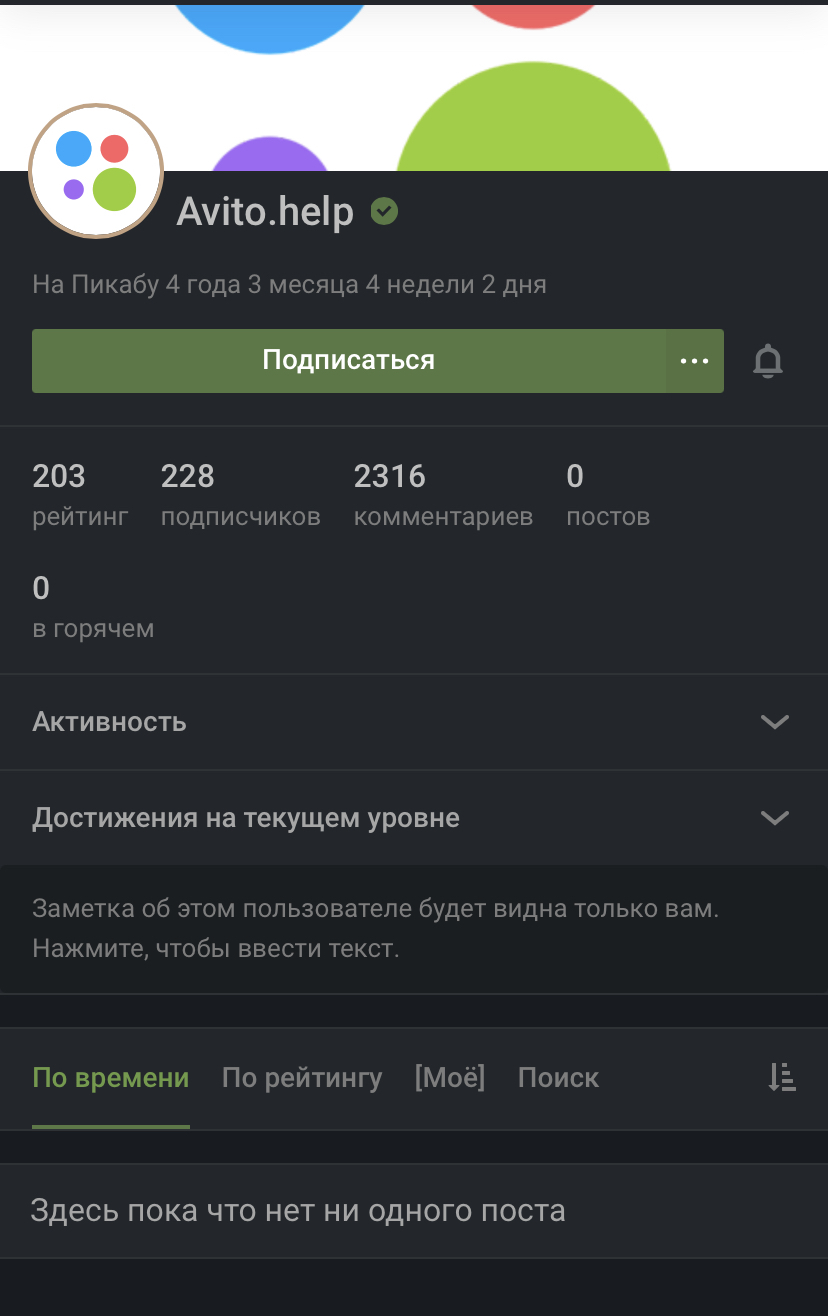Select the По времени tab
Viewport: 828px width, 1316px height.
(111, 1078)
